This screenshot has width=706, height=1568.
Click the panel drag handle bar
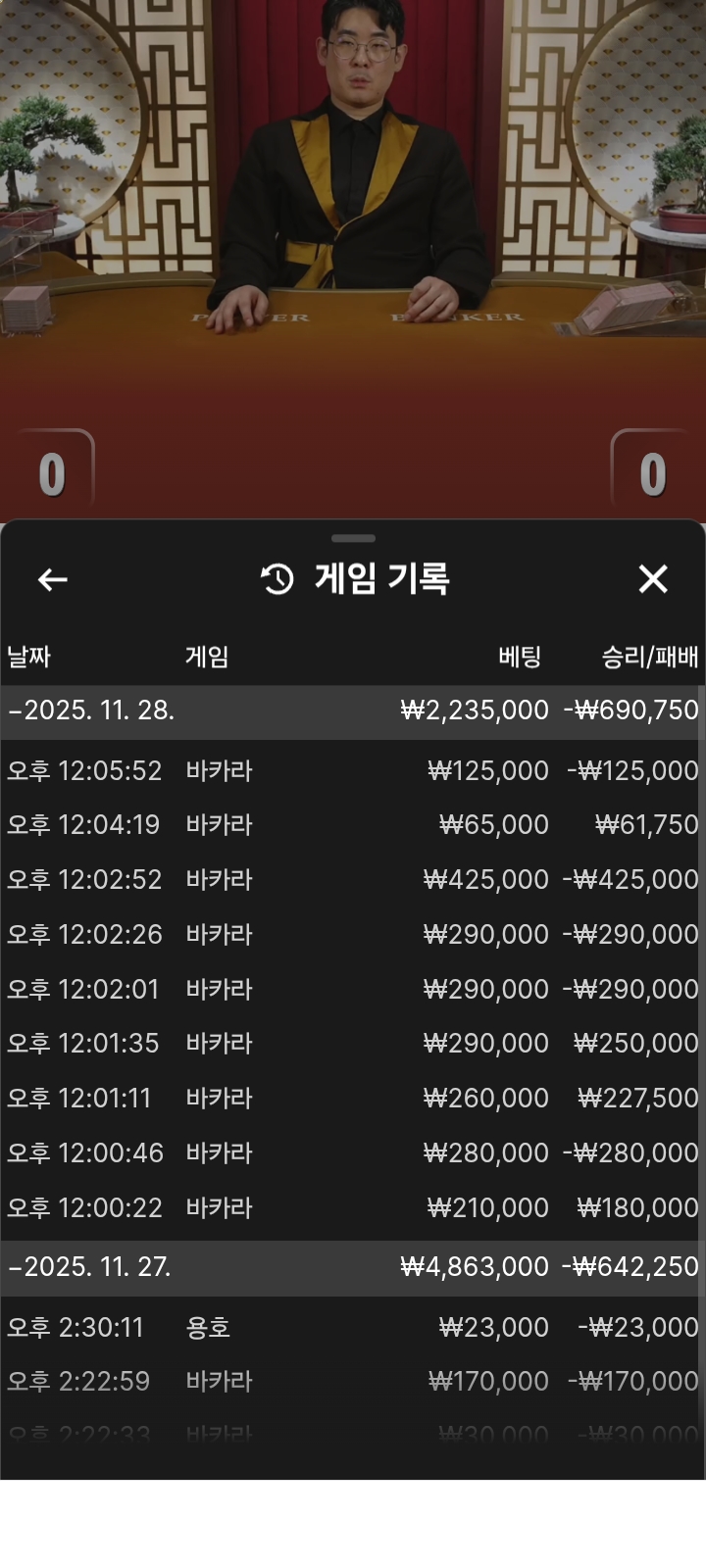pyautogui.click(x=352, y=538)
